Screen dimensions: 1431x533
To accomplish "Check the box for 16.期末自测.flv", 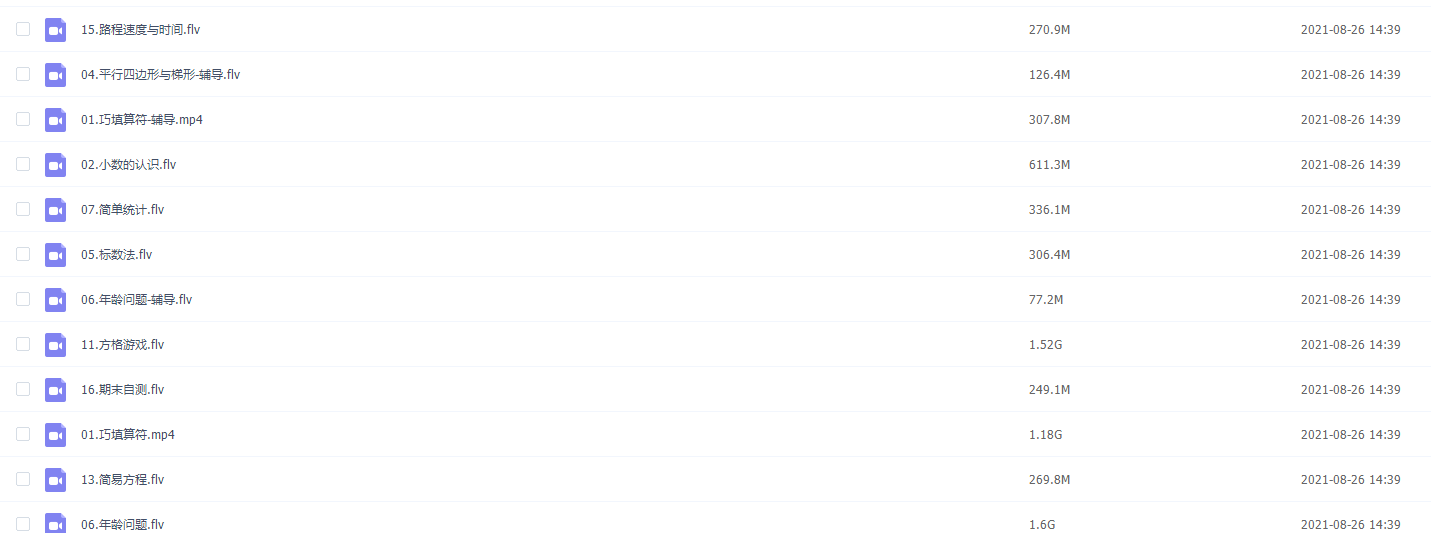I will click(23, 389).
